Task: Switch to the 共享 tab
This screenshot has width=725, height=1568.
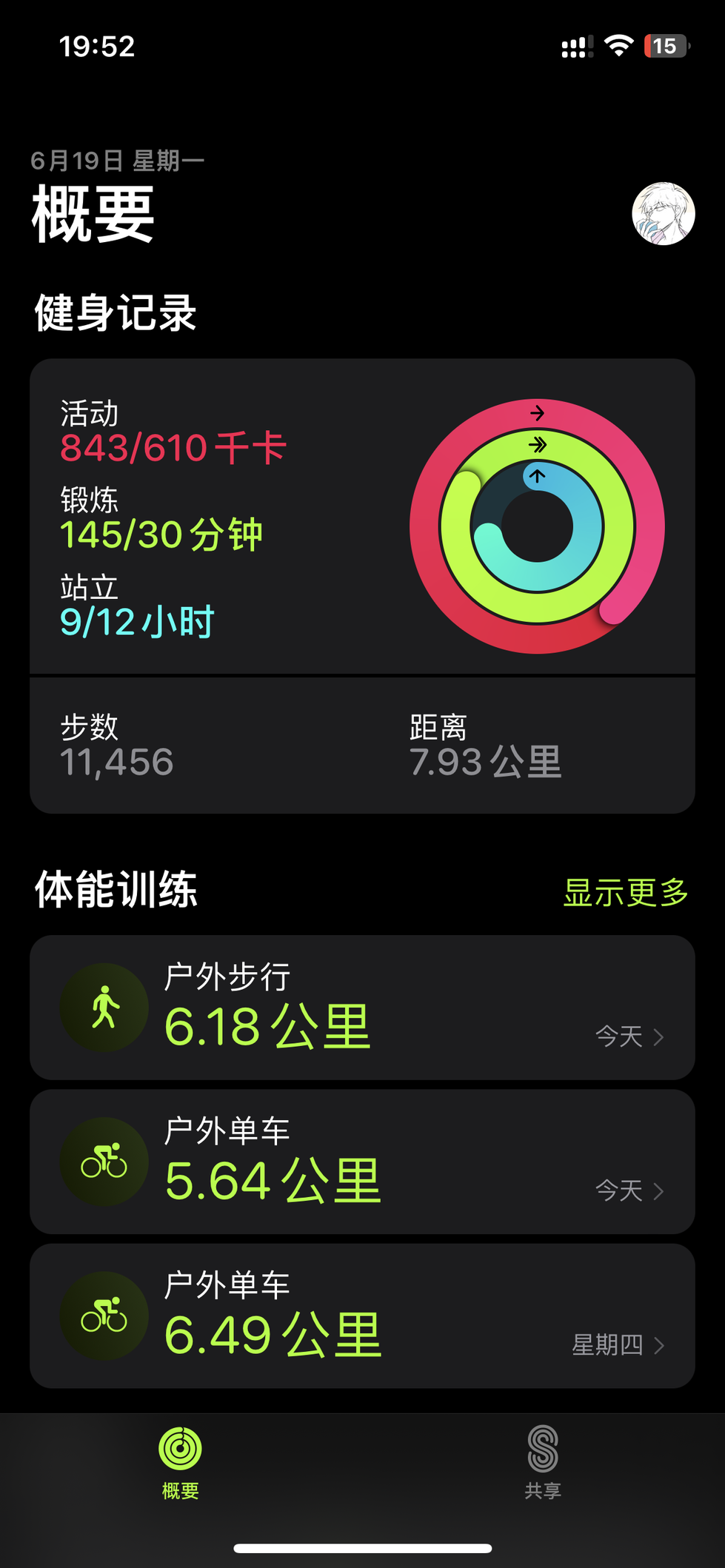Action: point(543,1461)
